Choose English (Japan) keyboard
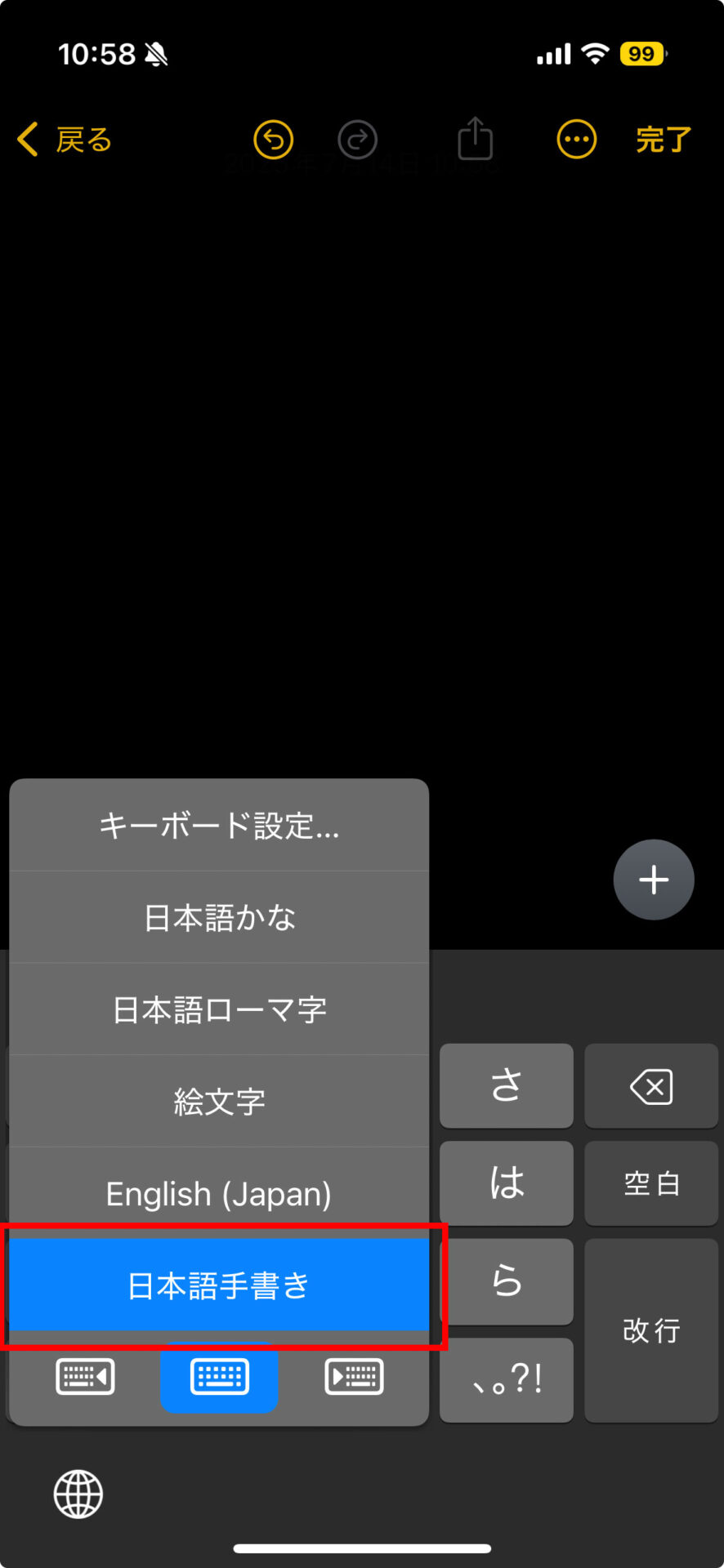Screen dimensions: 724x1568 click(219, 1193)
